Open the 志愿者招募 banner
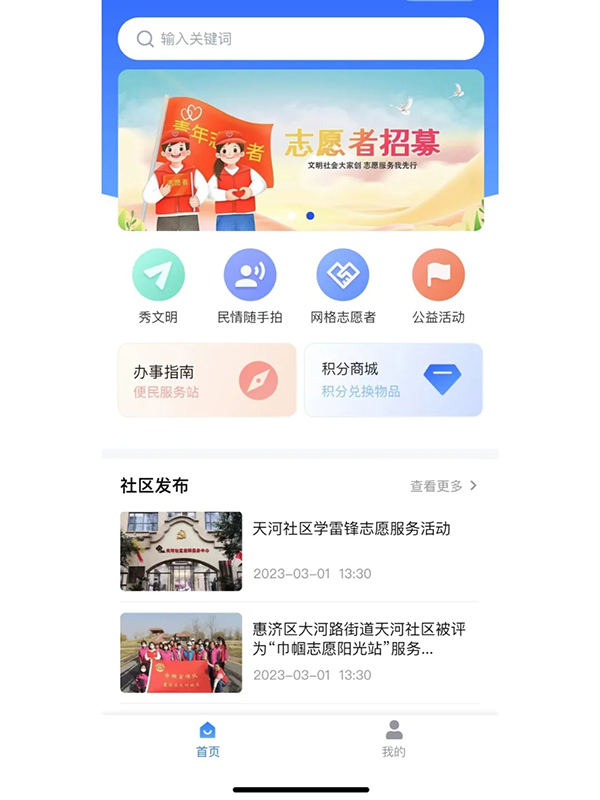The image size is (600, 800). tap(301, 150)
